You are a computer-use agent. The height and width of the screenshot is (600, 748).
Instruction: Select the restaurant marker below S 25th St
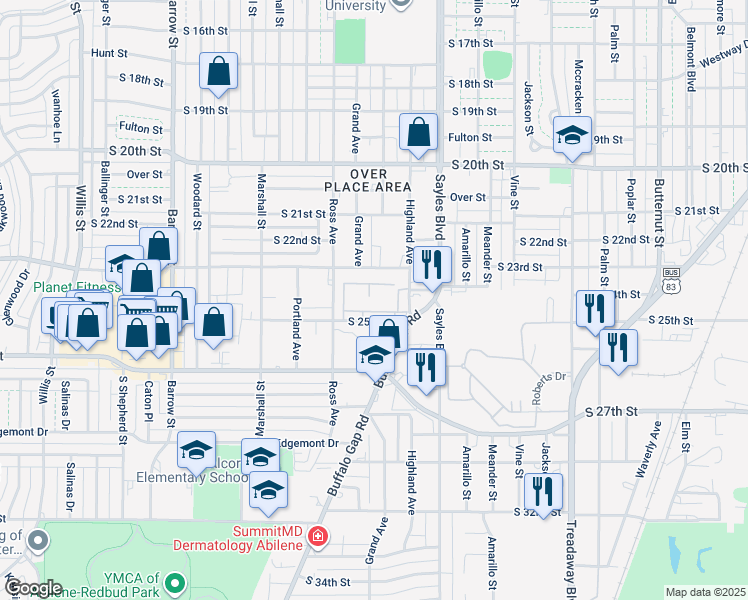tap(618, 350)
